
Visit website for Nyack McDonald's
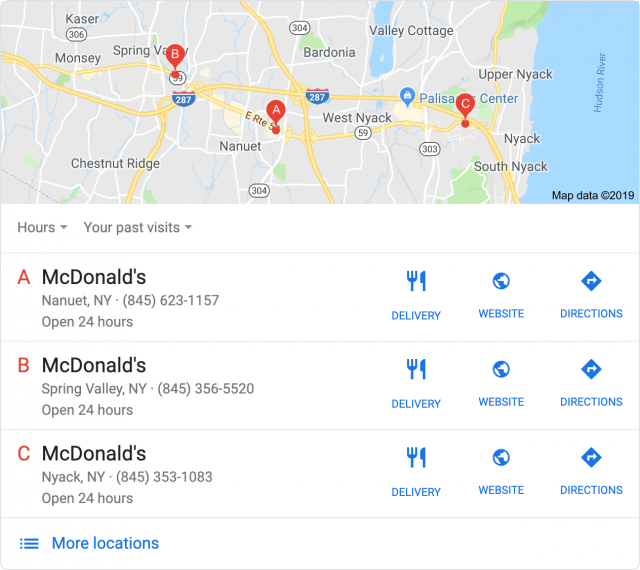[x=501, y=469]
